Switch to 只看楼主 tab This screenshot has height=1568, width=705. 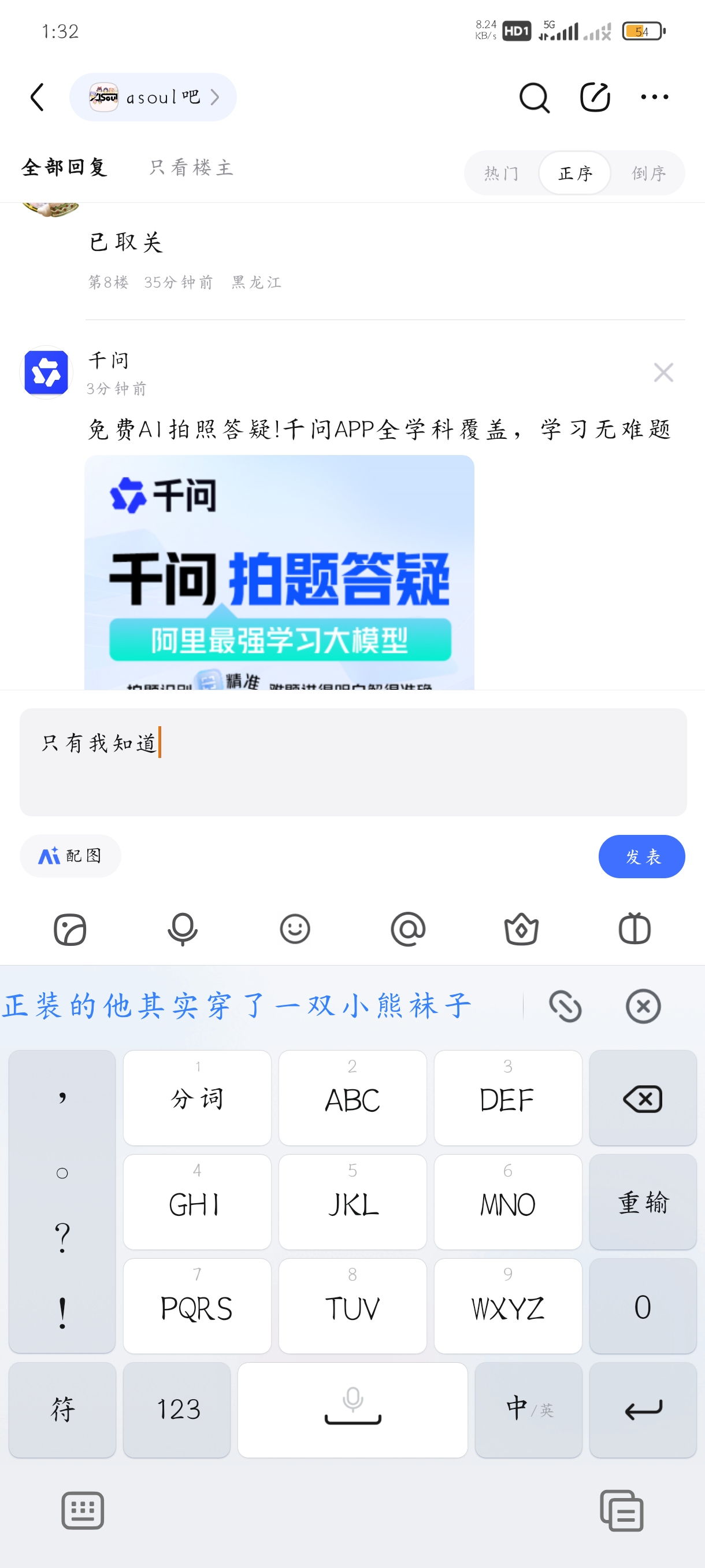[192, 168]
